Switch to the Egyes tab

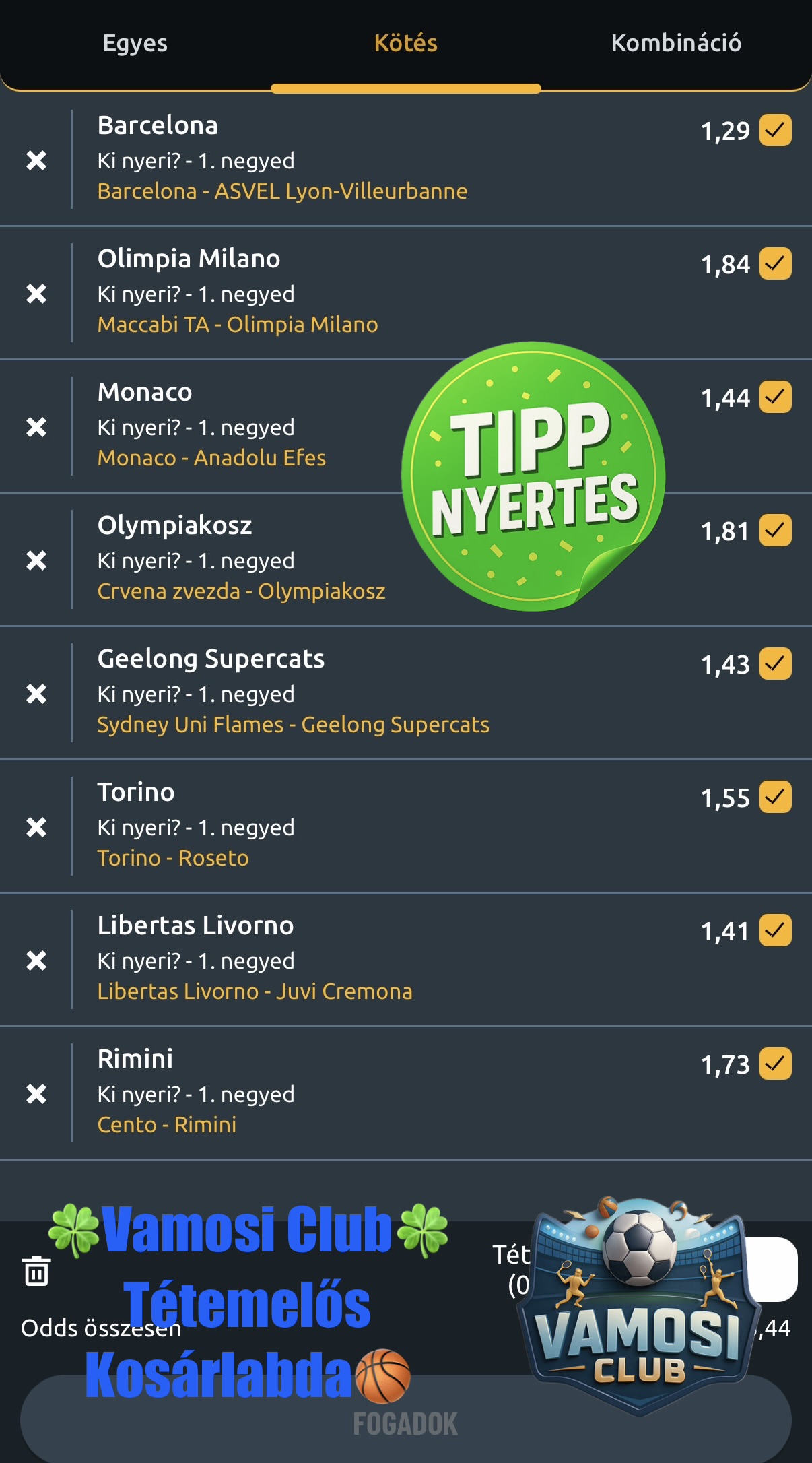135,44
